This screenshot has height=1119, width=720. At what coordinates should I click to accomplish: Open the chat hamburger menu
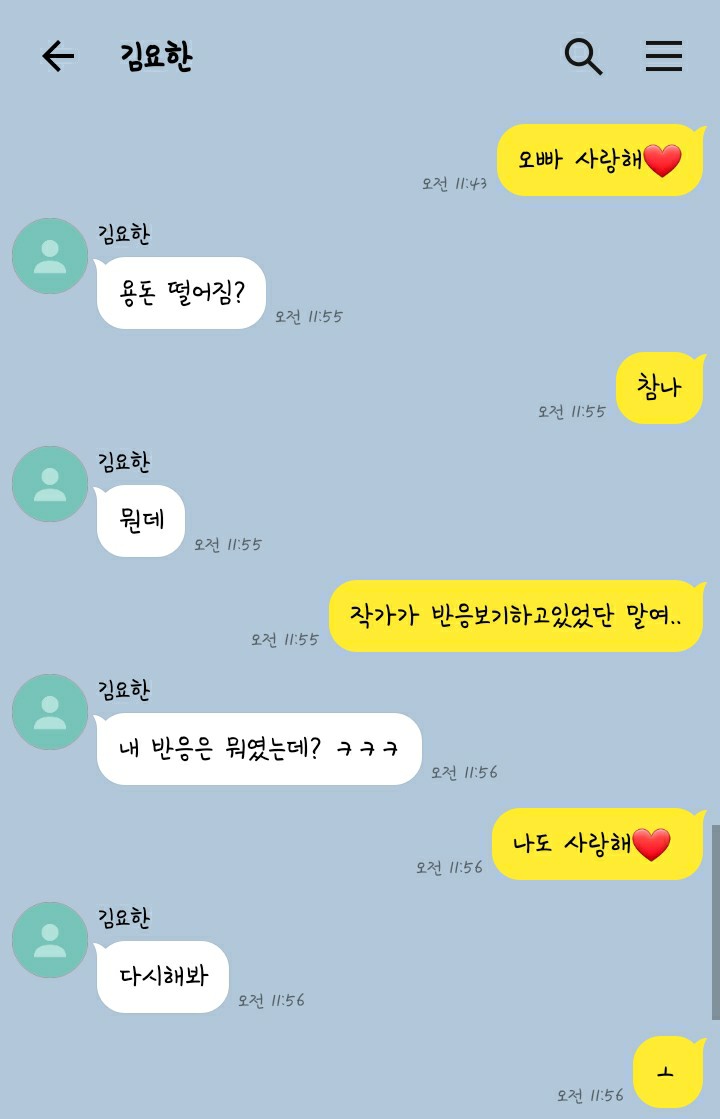tap(663, 57)
